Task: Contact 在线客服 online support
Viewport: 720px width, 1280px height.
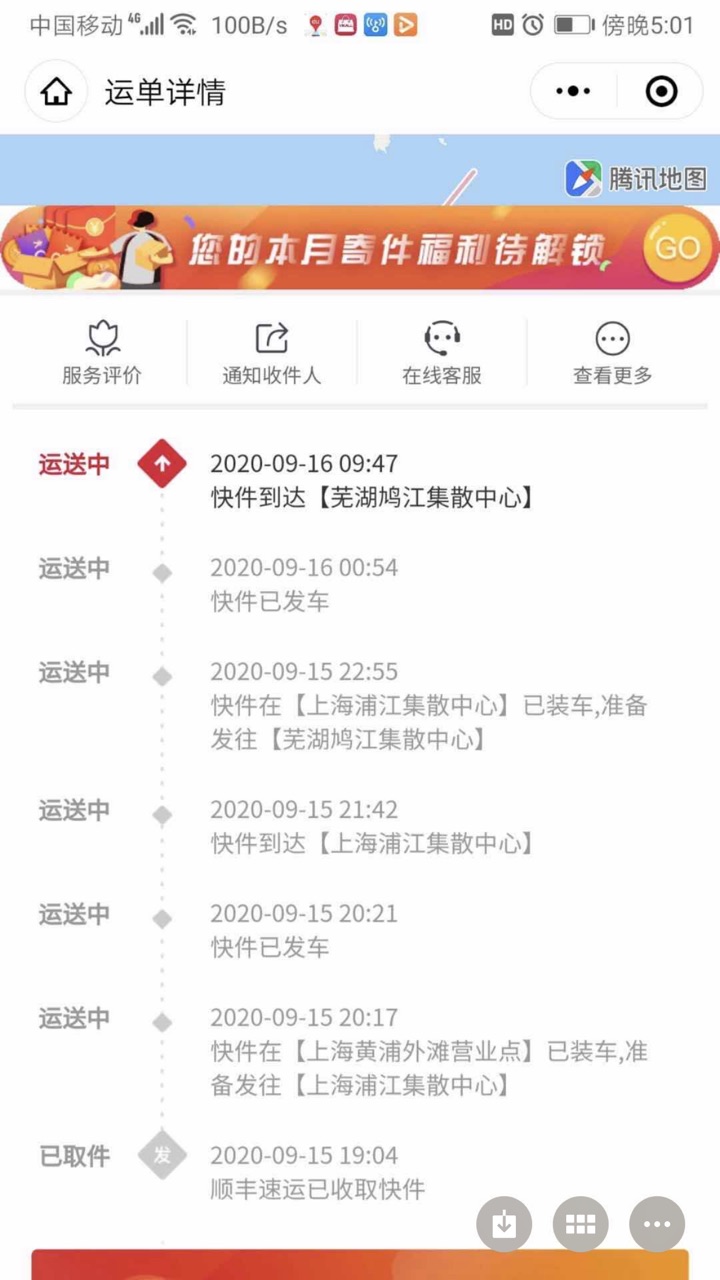Action: (x=442, y=354)
